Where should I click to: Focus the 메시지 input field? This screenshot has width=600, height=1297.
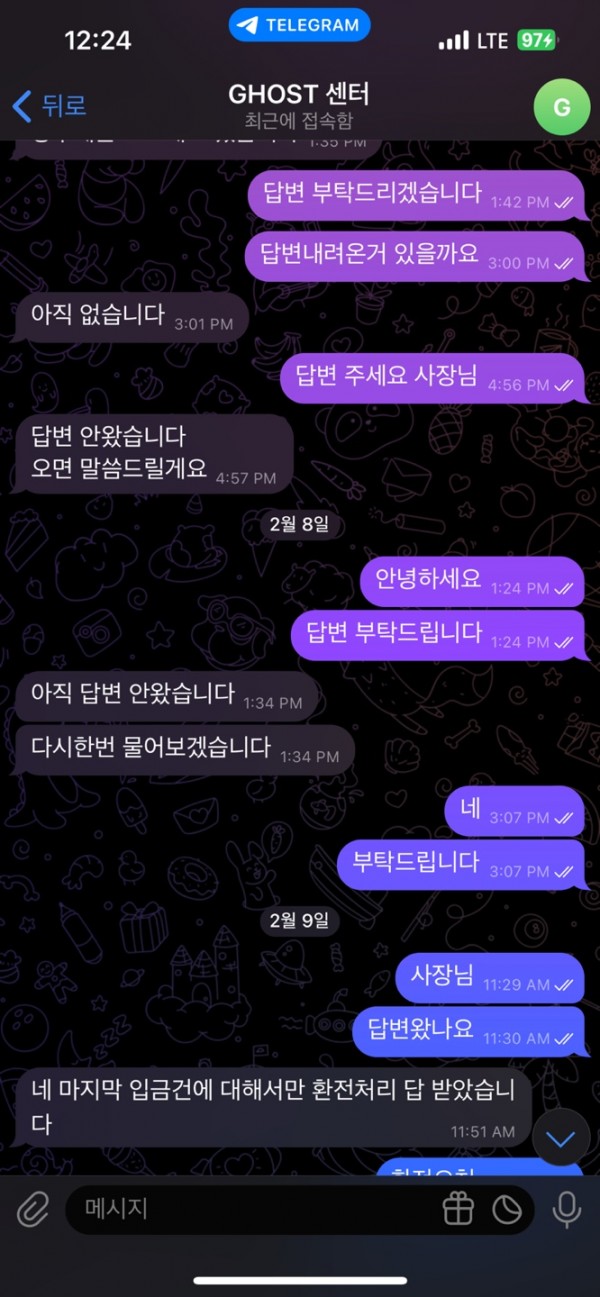(250, 1209)
